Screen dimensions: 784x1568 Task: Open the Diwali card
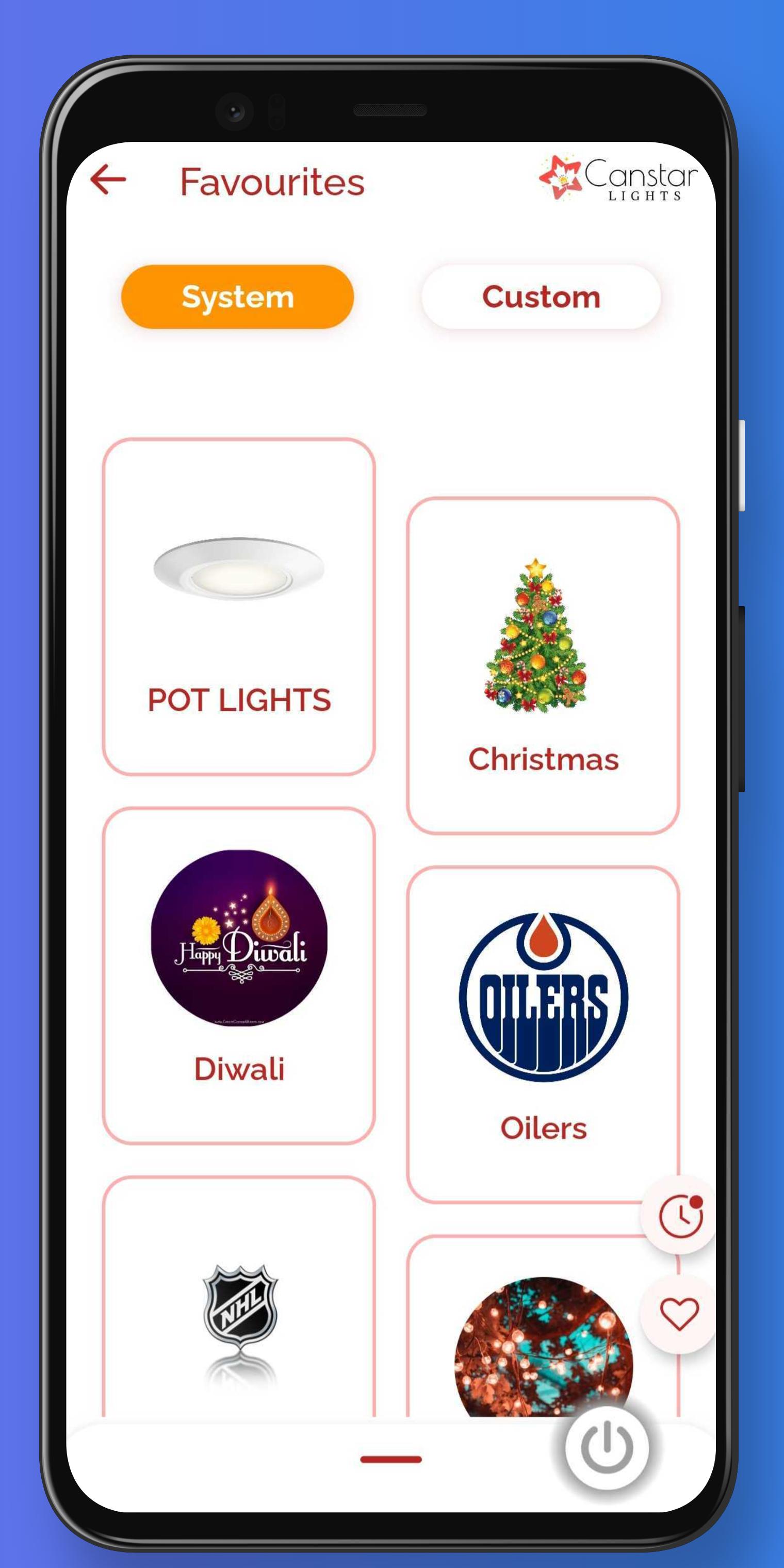[x=239, y=976]
